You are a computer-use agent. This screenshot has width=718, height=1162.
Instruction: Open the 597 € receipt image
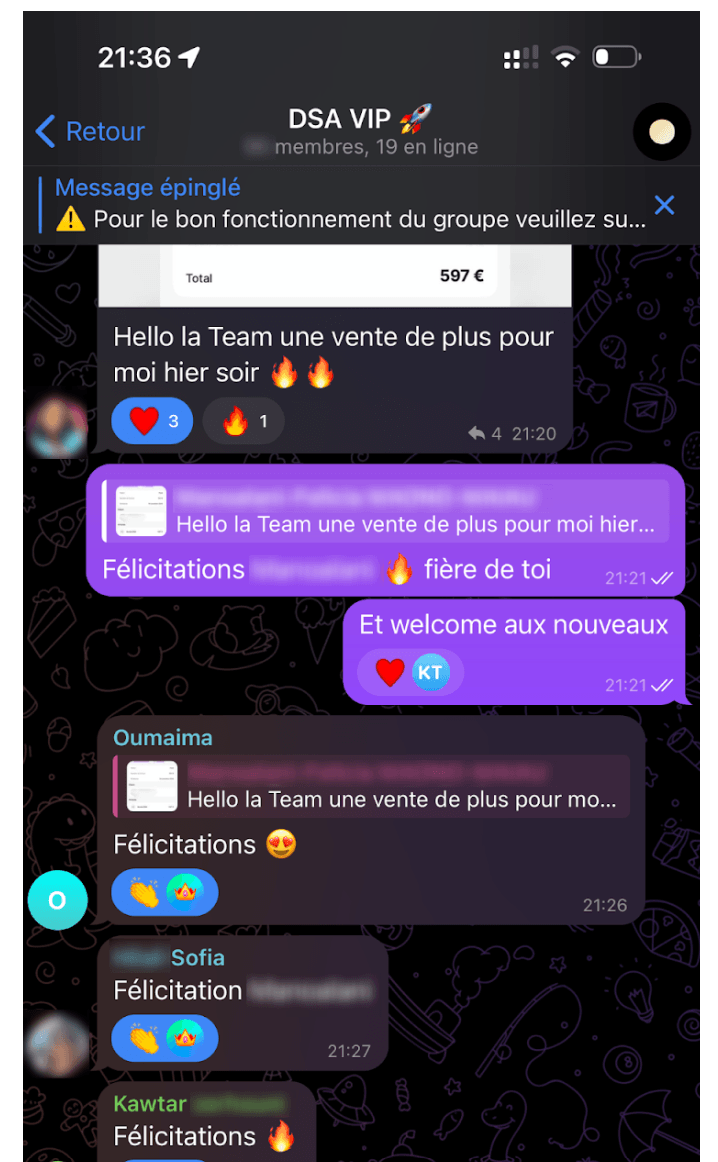point(334,275)
